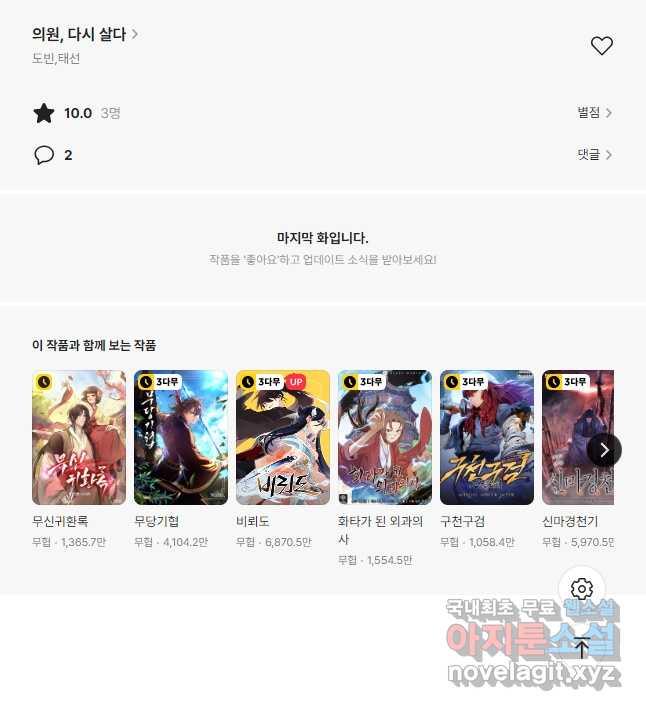Open the 무신귀환록 work
Image resolution: width=646 pixels, height=711 pixels.
click(79, 438)
